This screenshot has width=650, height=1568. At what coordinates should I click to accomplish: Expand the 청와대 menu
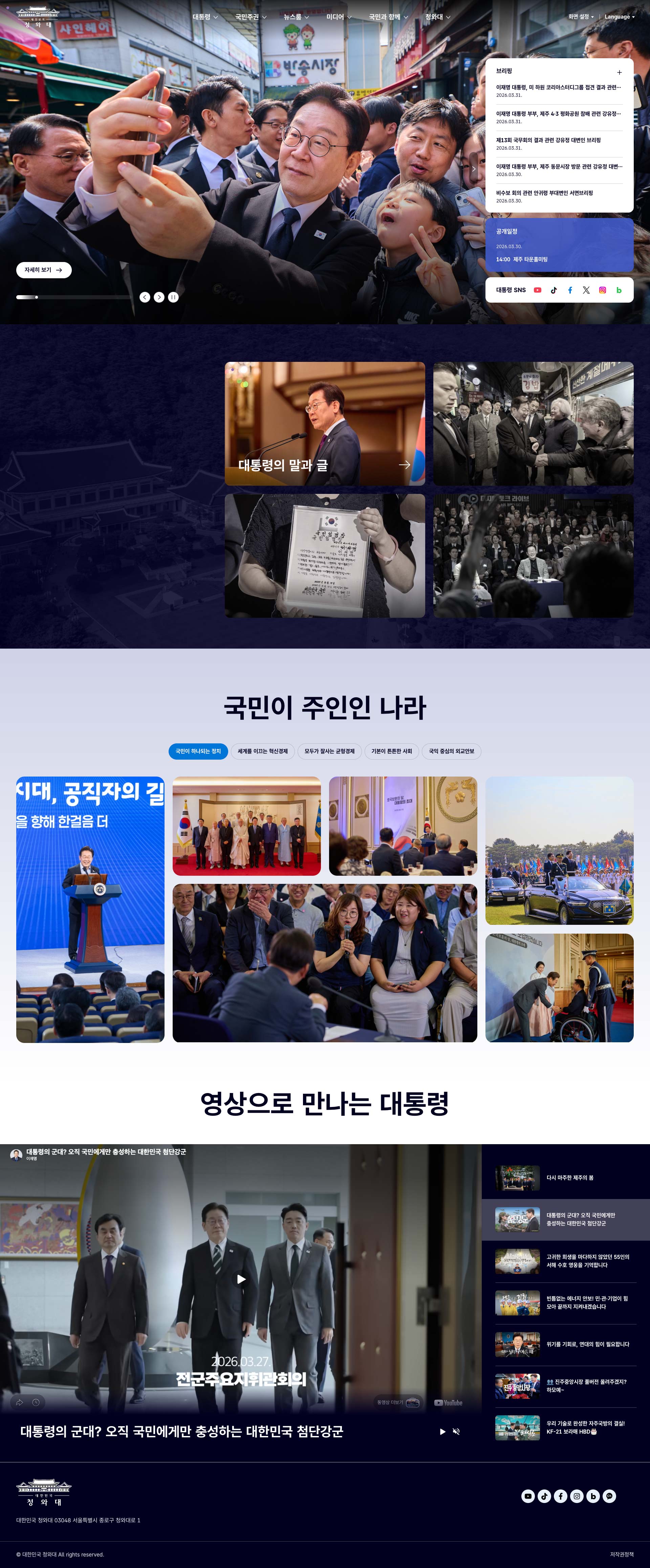pyautogui.click(x=438, y=17)
